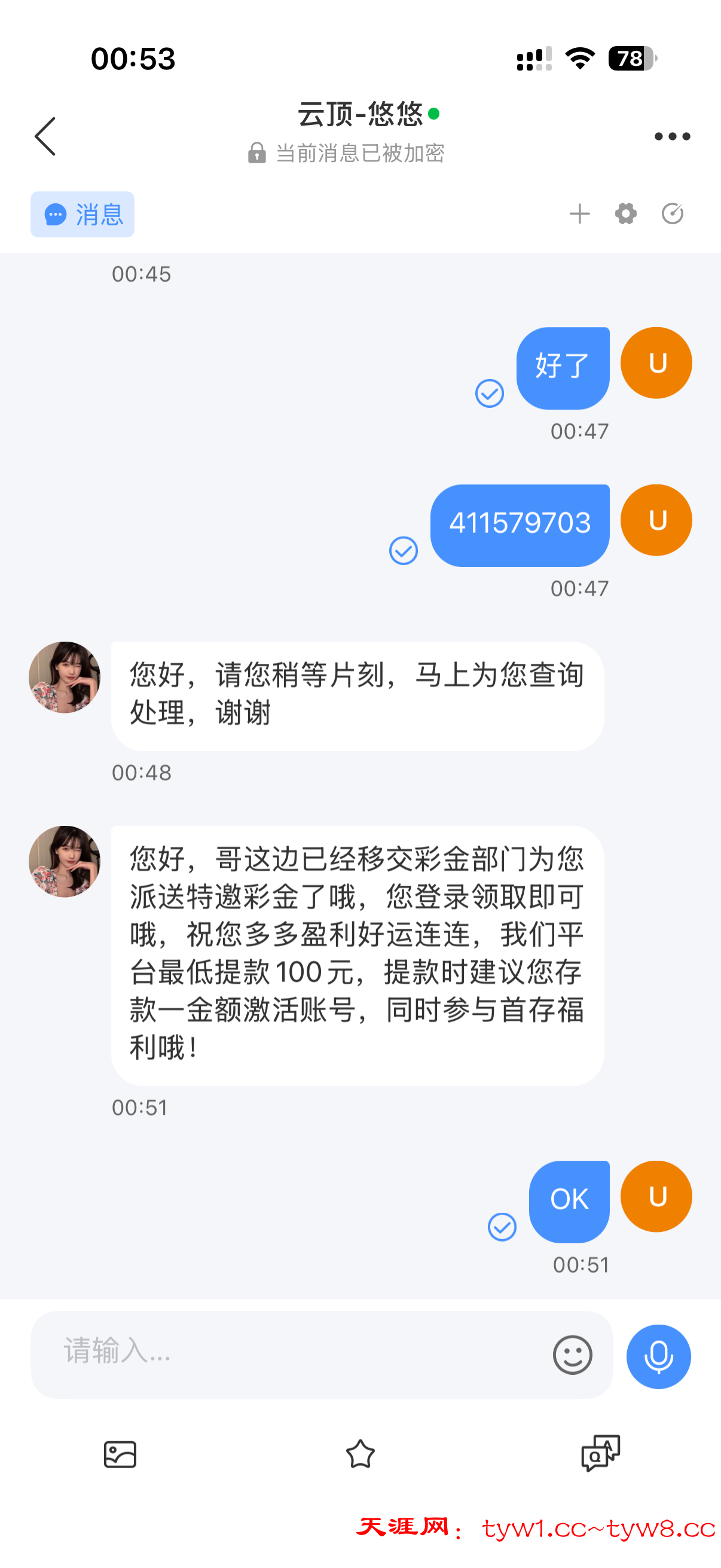
Task: Tap the plus icon in the toolbar
Action: point(579,213)
